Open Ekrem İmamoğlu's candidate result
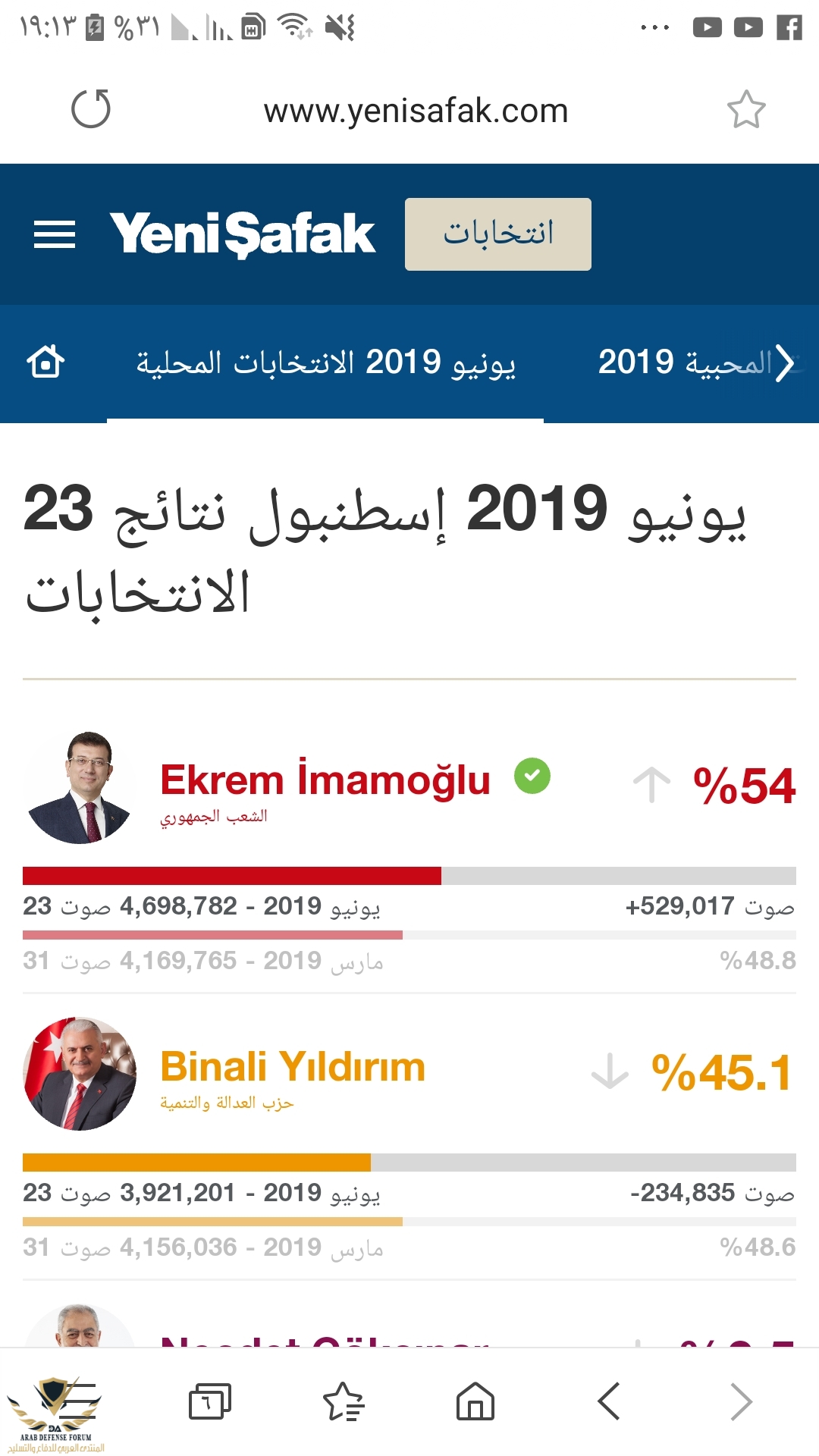819x1456 pixels. click(x=325, y=780)
